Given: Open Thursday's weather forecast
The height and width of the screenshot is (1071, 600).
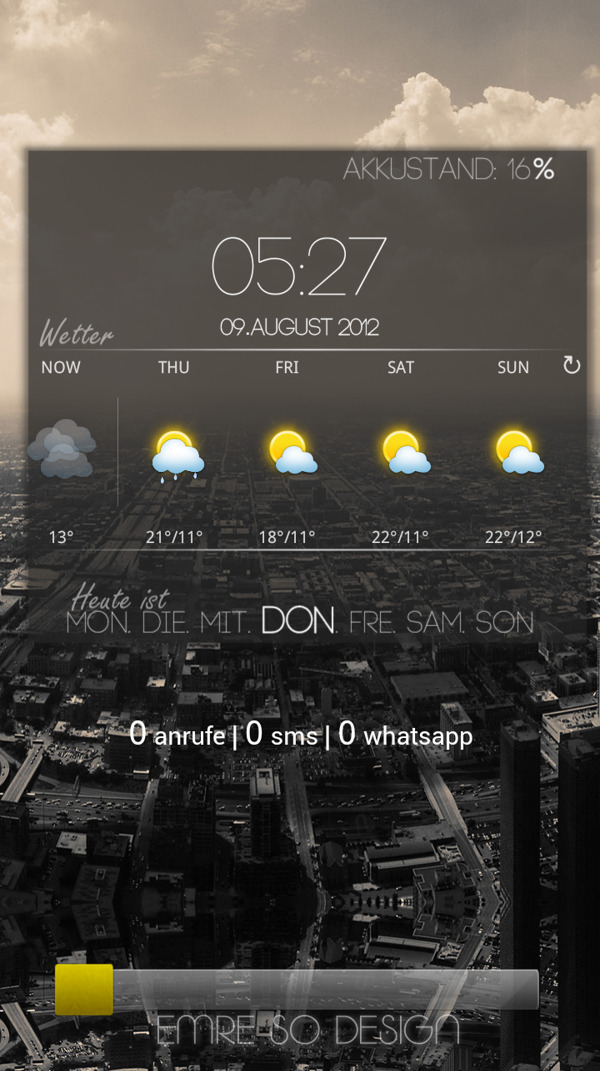Looking at the screenshot, I should 177,456.
